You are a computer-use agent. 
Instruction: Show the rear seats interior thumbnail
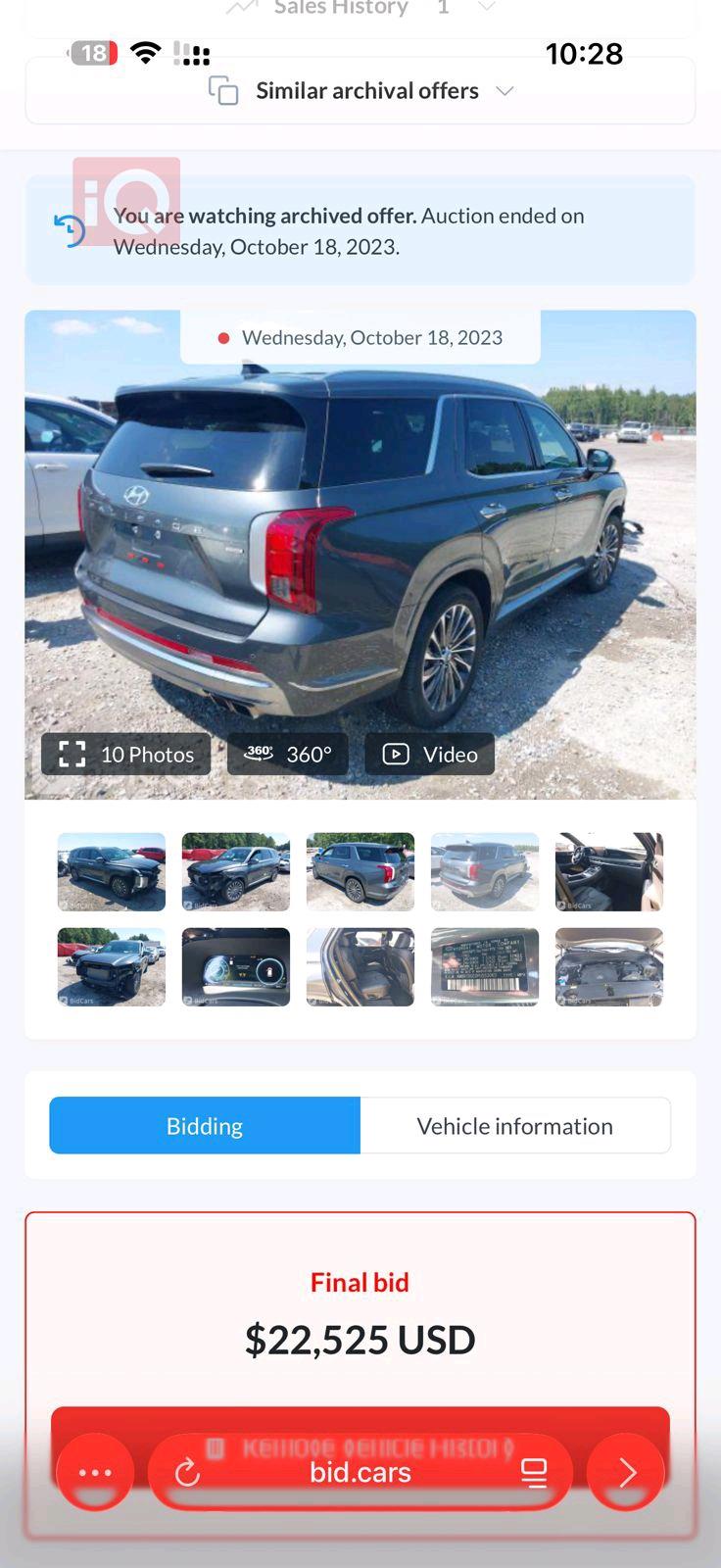click(360, 967)
